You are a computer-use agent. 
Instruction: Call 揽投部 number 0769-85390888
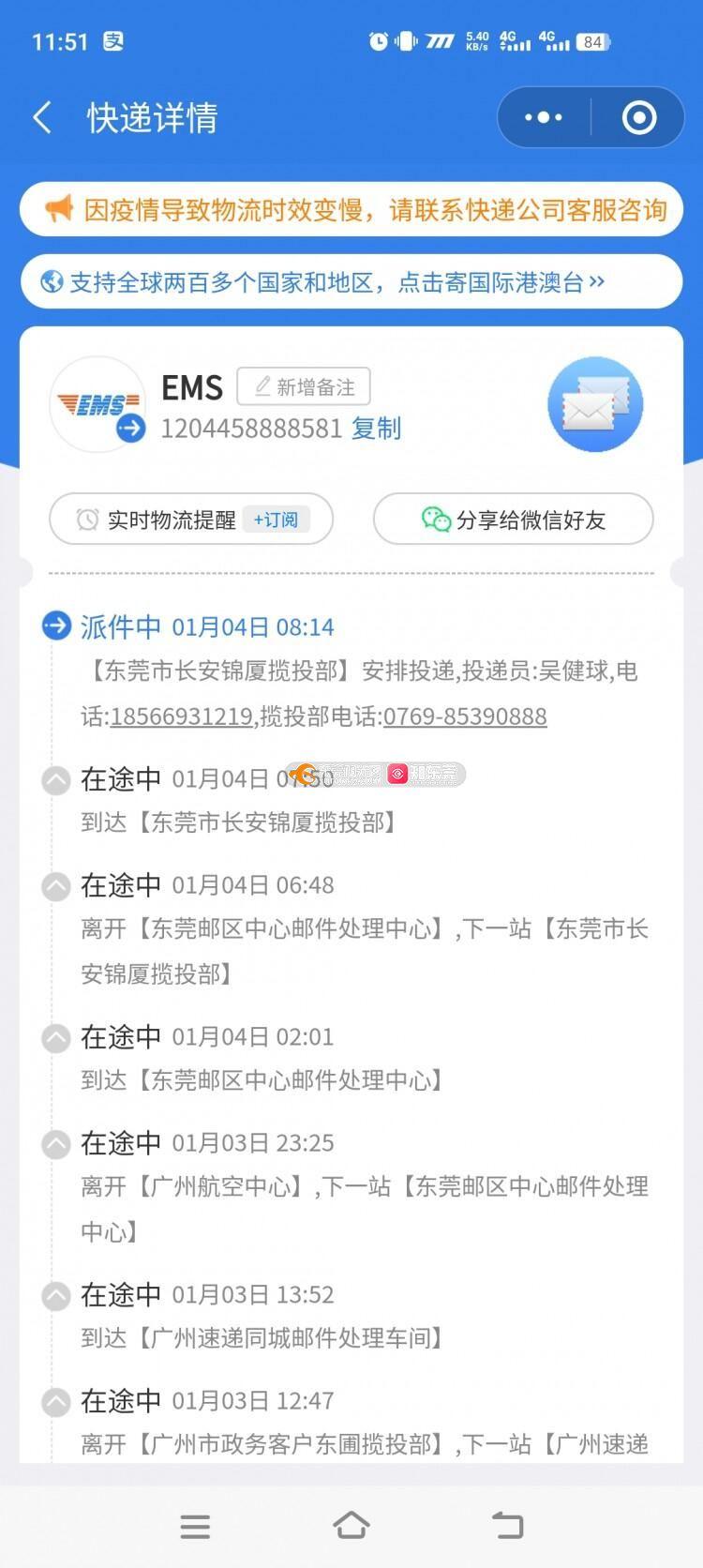click(465, 716)
